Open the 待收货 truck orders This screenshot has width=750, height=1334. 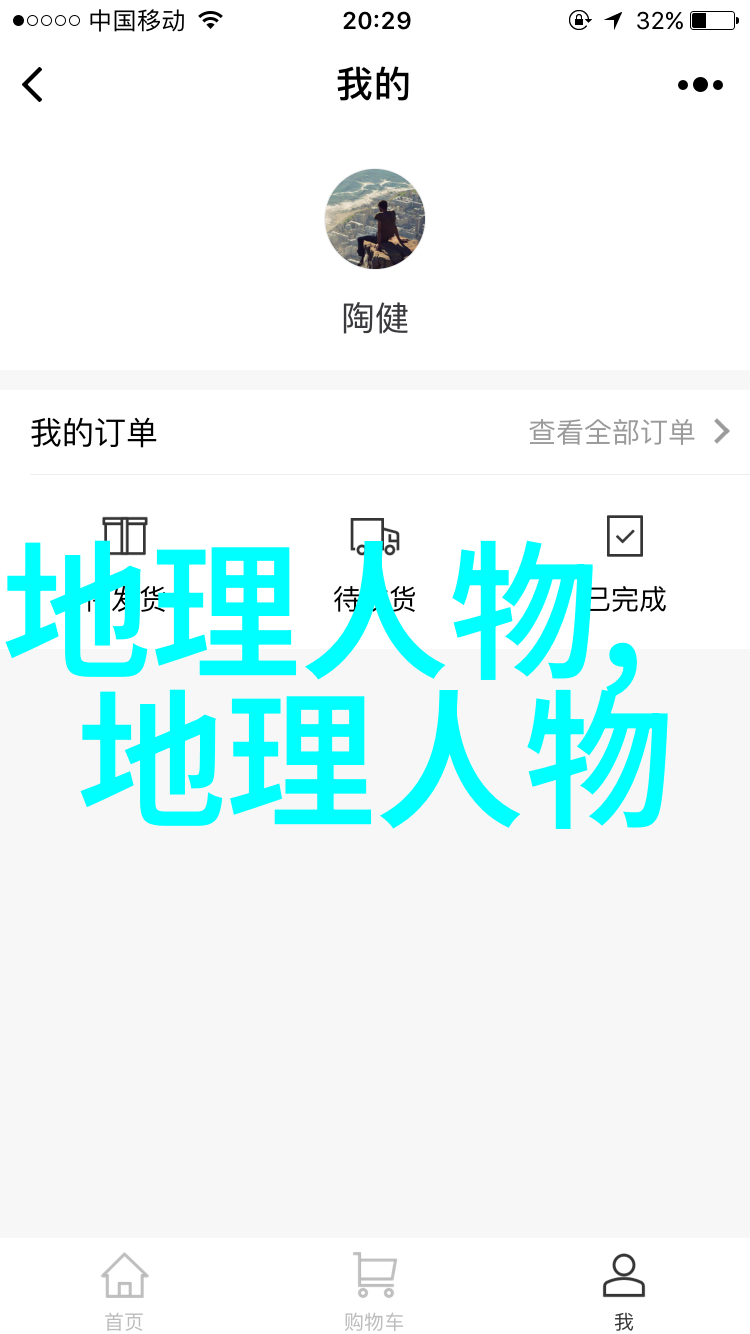pos(375,562)
